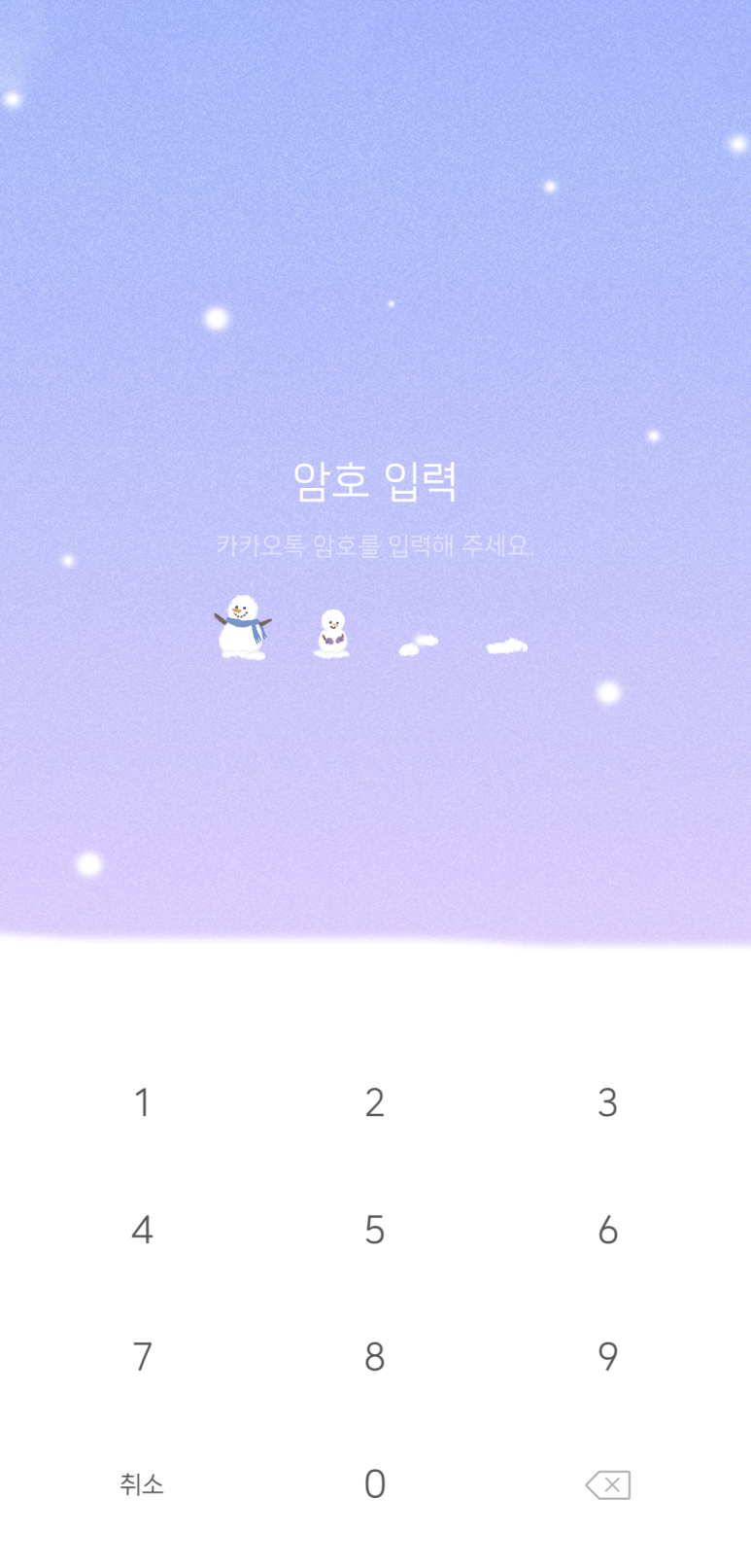
Task: Select digit 3 on the keypad
Action: (607, 1102)
